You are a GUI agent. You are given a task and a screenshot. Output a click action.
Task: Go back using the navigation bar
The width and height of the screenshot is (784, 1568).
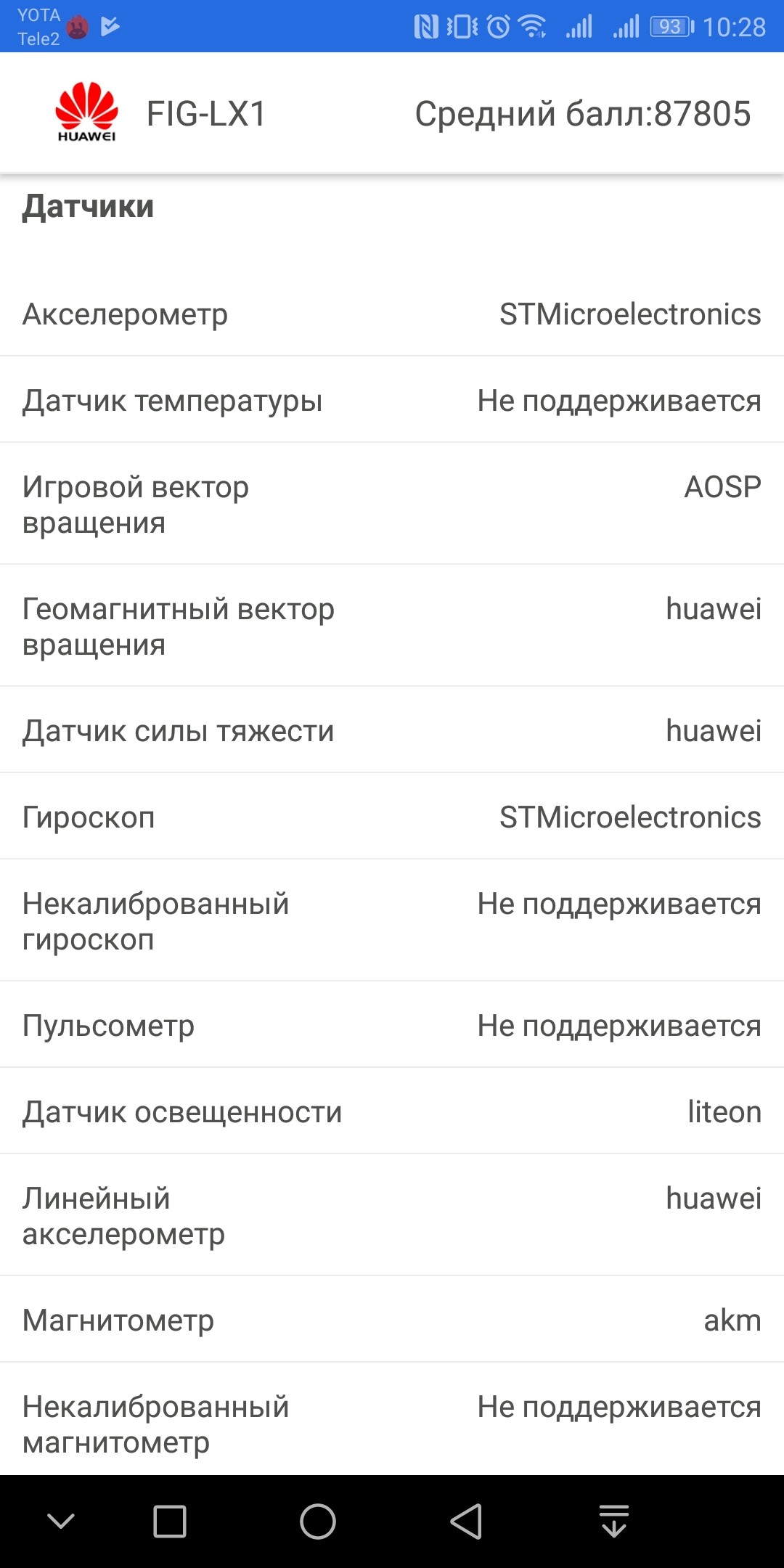click(466, 1522)
